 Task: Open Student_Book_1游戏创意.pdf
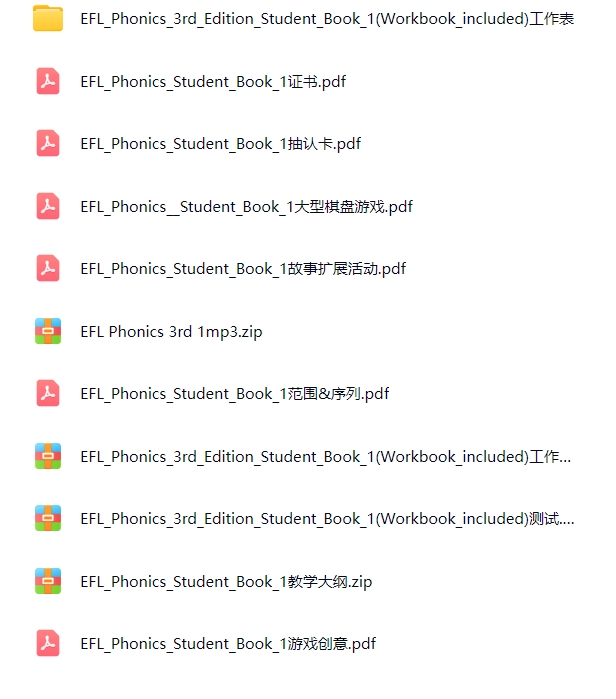(228, 644)
